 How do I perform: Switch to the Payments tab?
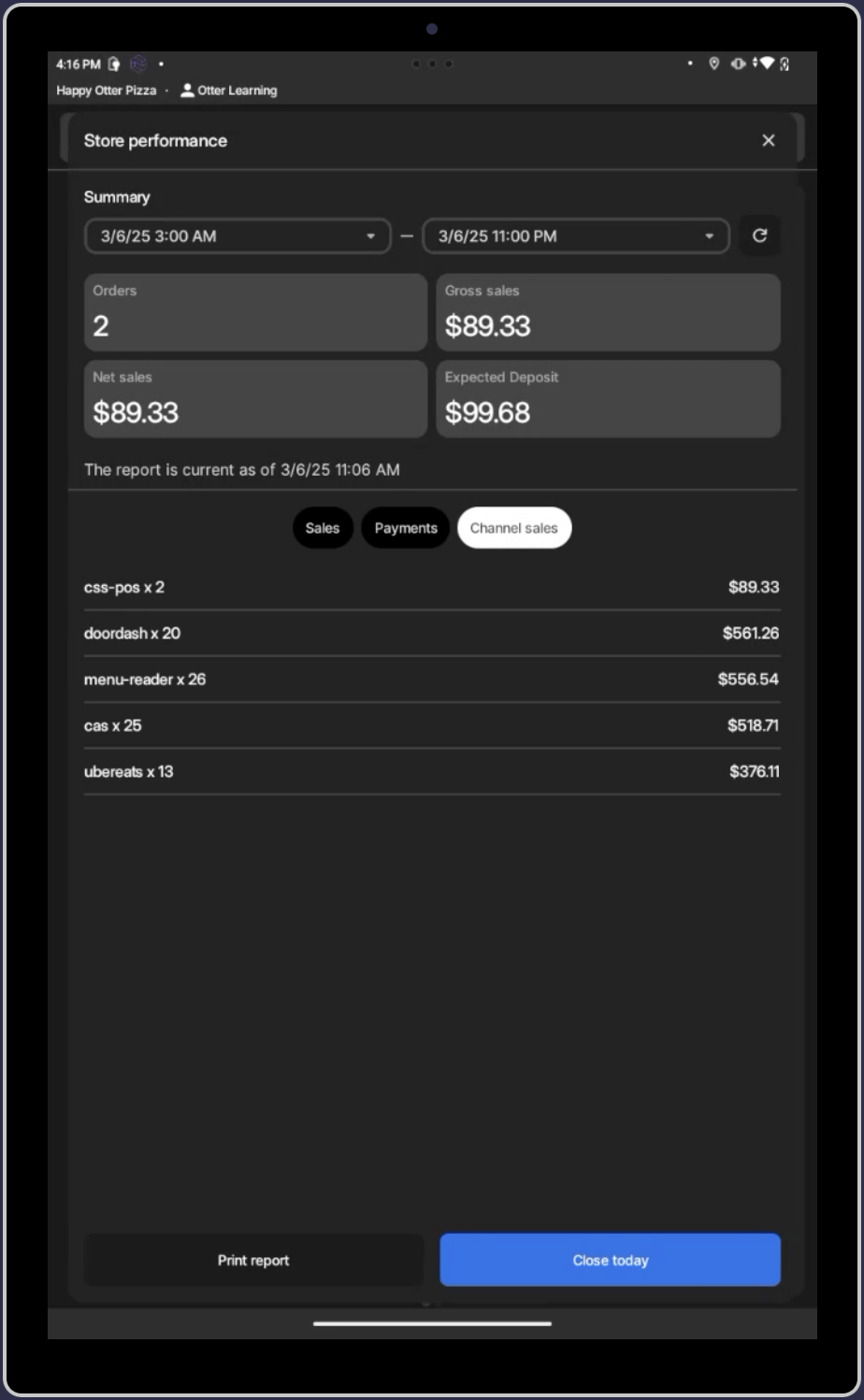coord(406,528)
